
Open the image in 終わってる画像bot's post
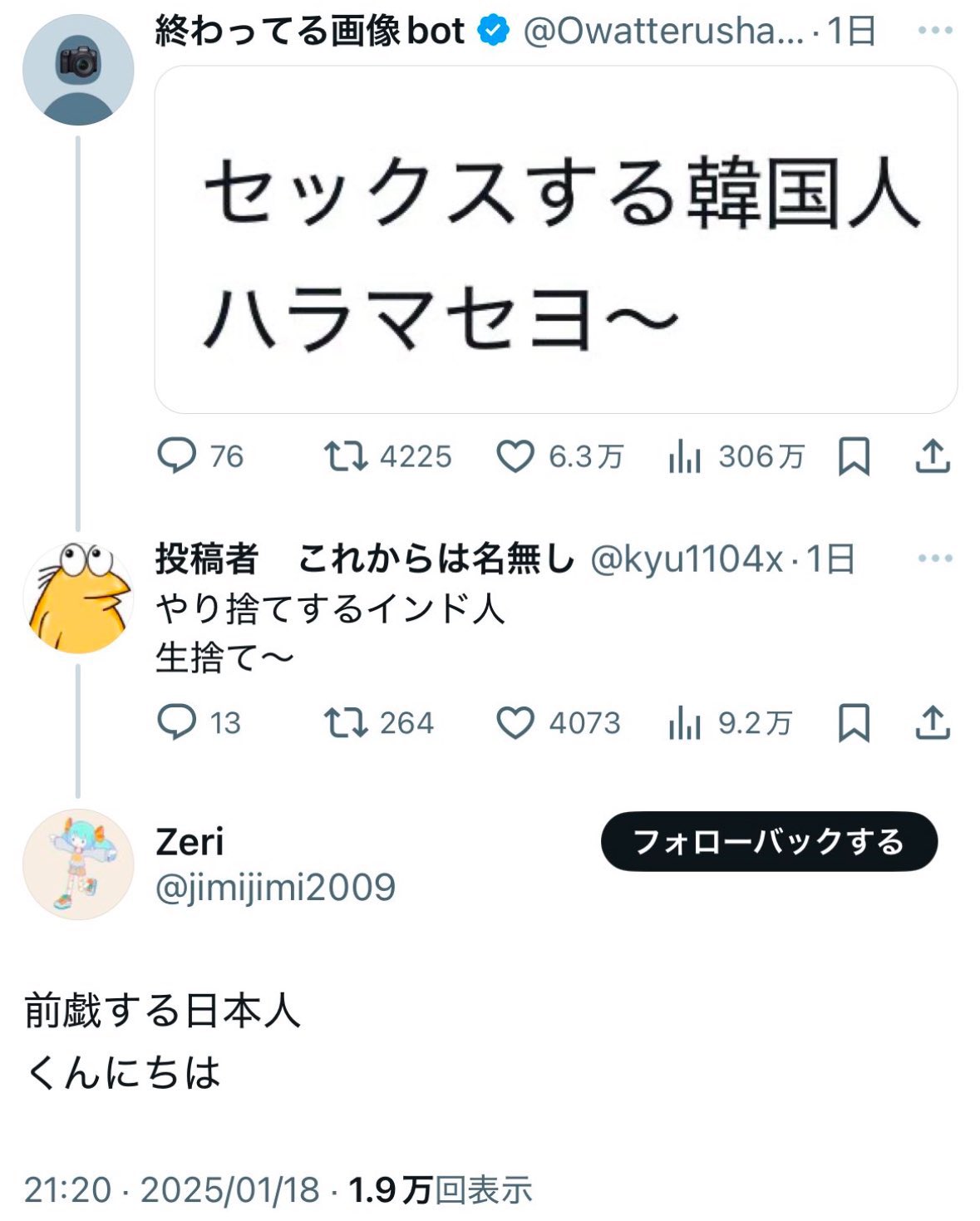555,239
